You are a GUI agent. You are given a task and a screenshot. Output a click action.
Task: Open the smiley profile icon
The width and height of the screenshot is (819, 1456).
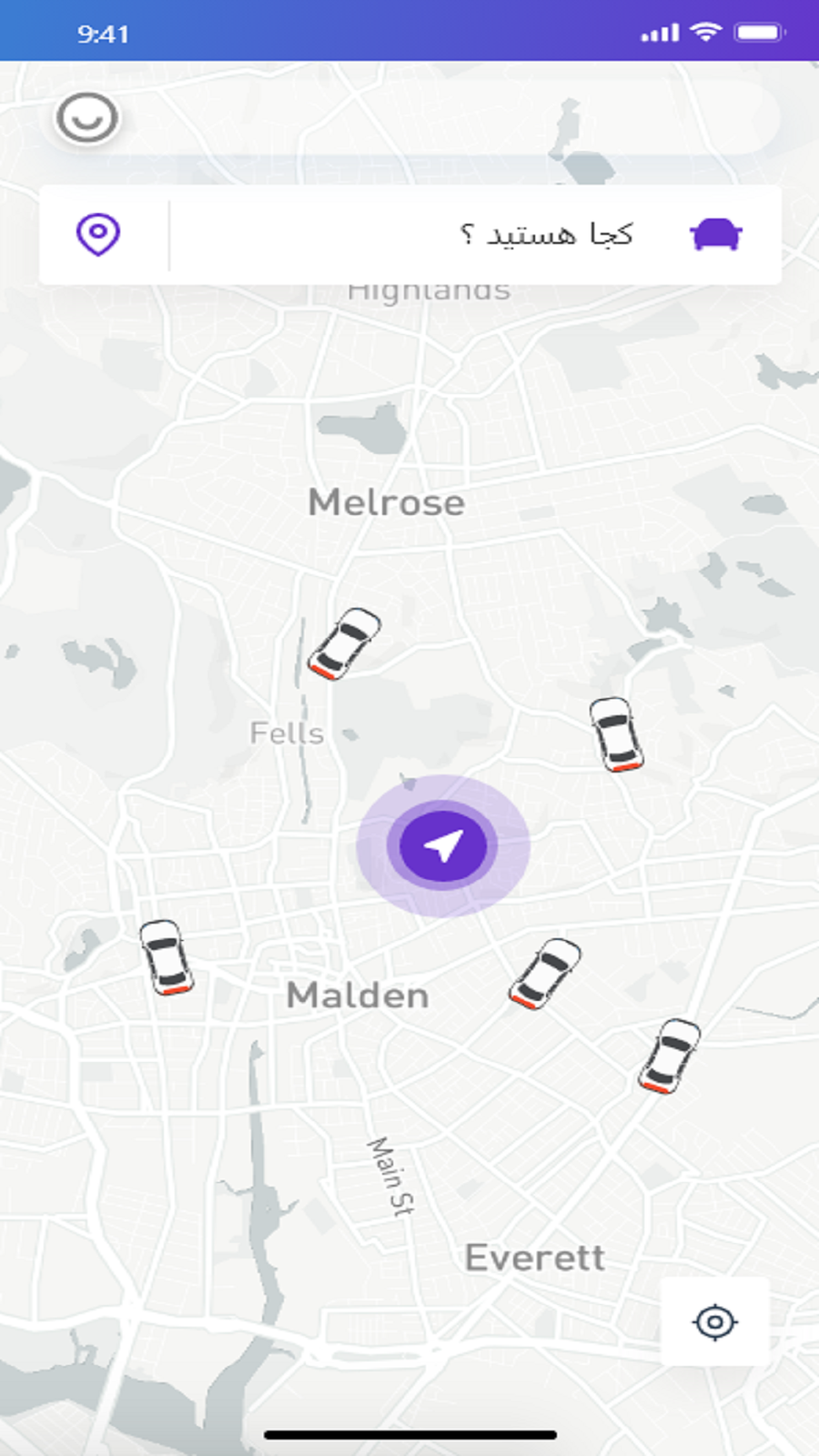[87, 118]
